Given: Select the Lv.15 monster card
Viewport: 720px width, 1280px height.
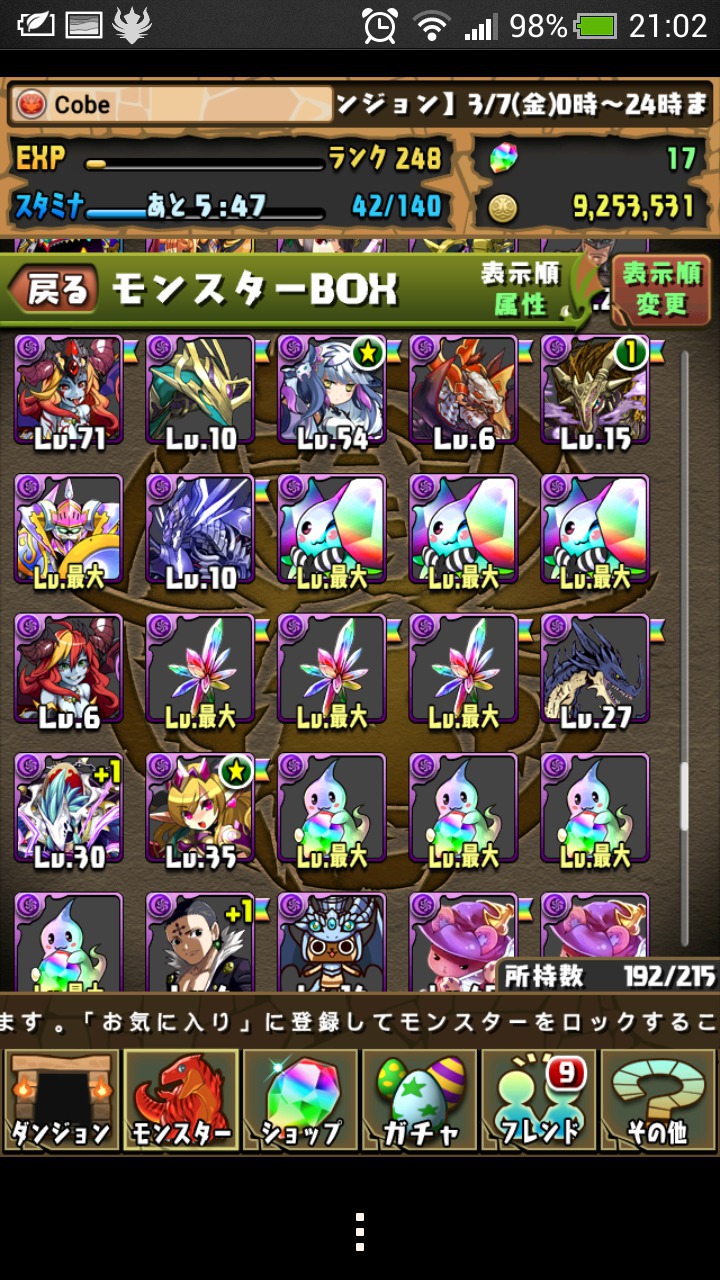Looking at the screenshot, I should [x=596, y=391].
